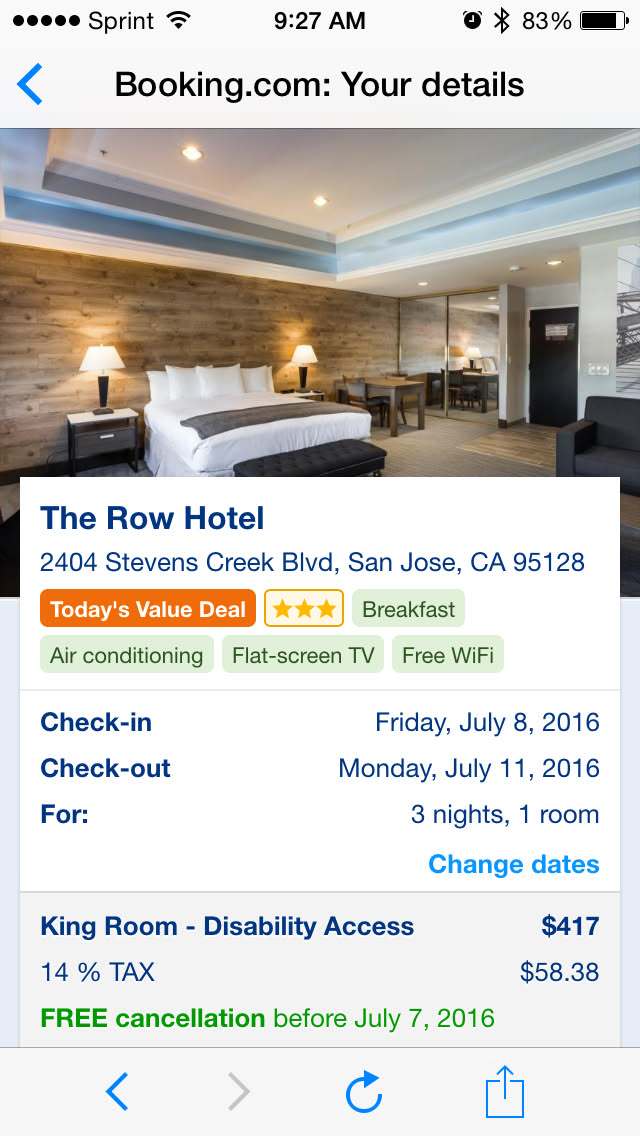Tap the Change dates link
Image resolution: width=640 pixels, height=1136 pixels.
click(513, 864)
